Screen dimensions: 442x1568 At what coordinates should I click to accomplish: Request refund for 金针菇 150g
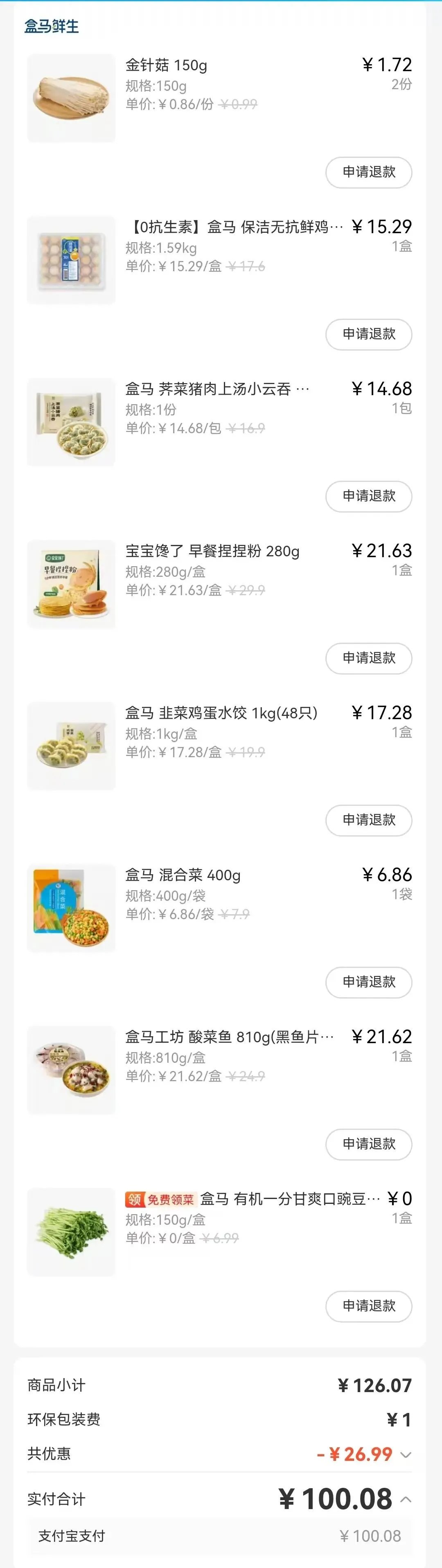pos(368,172)
